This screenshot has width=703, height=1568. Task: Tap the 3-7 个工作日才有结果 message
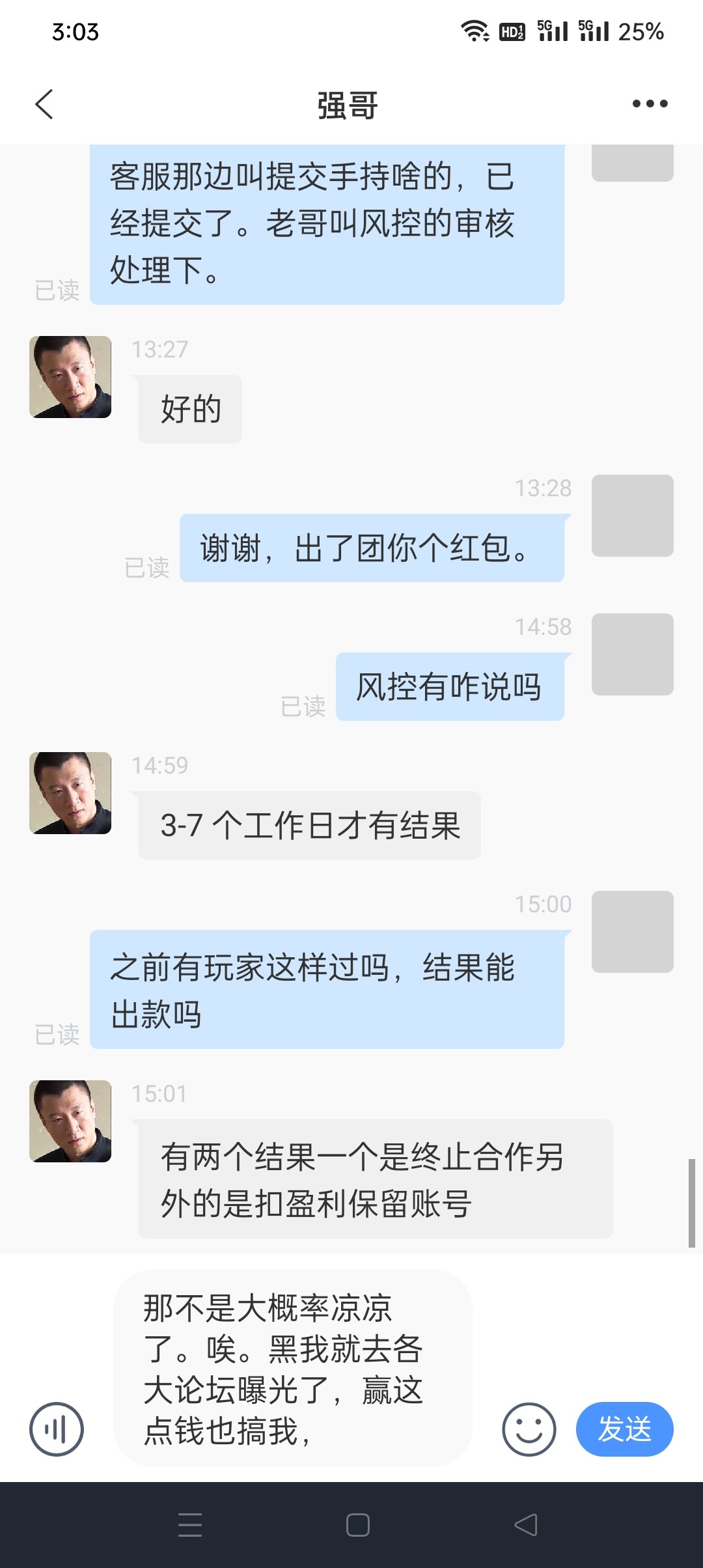click(308, 824)
